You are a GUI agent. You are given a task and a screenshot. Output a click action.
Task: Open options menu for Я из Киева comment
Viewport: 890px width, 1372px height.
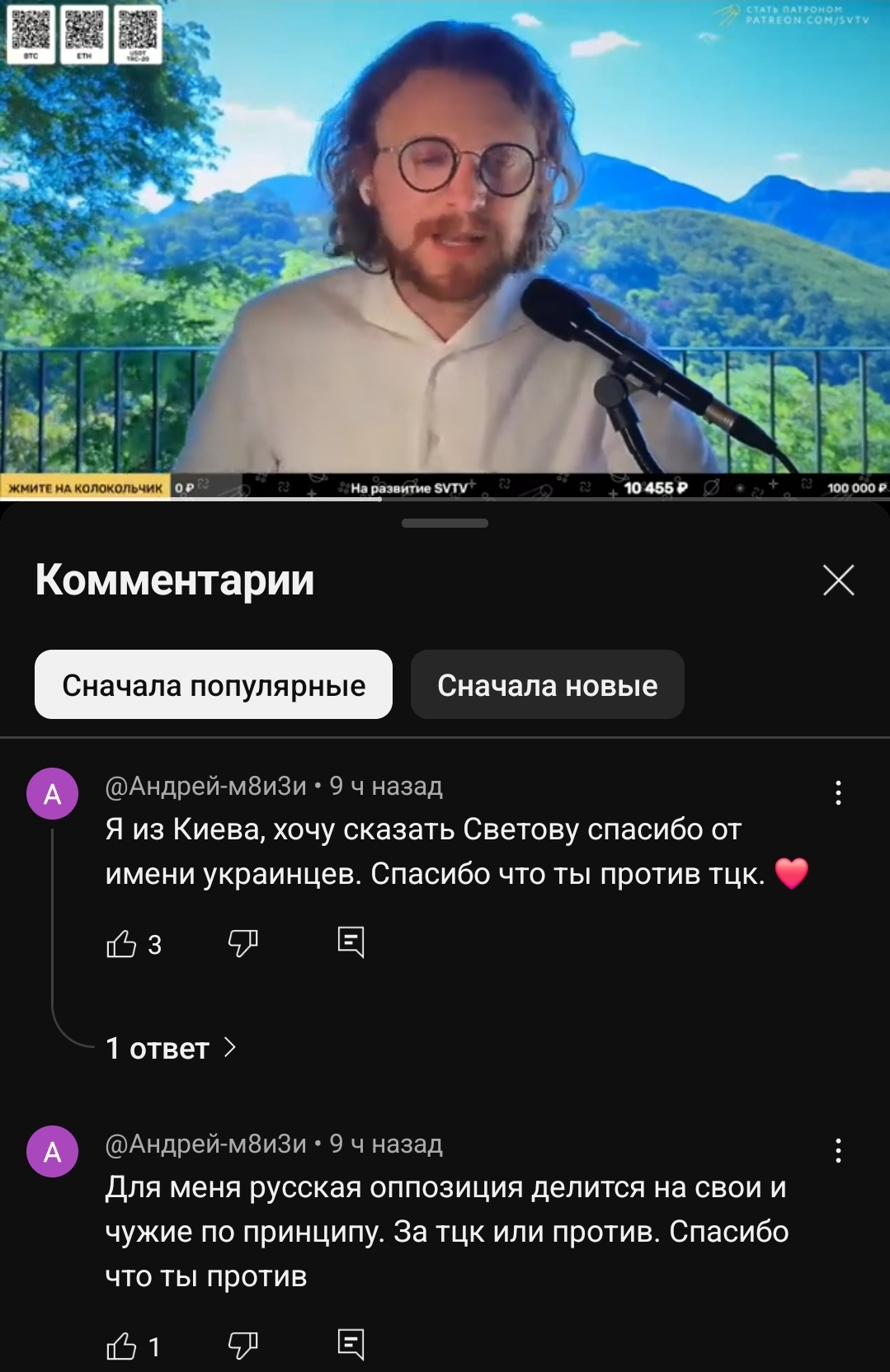coord(838,792)
